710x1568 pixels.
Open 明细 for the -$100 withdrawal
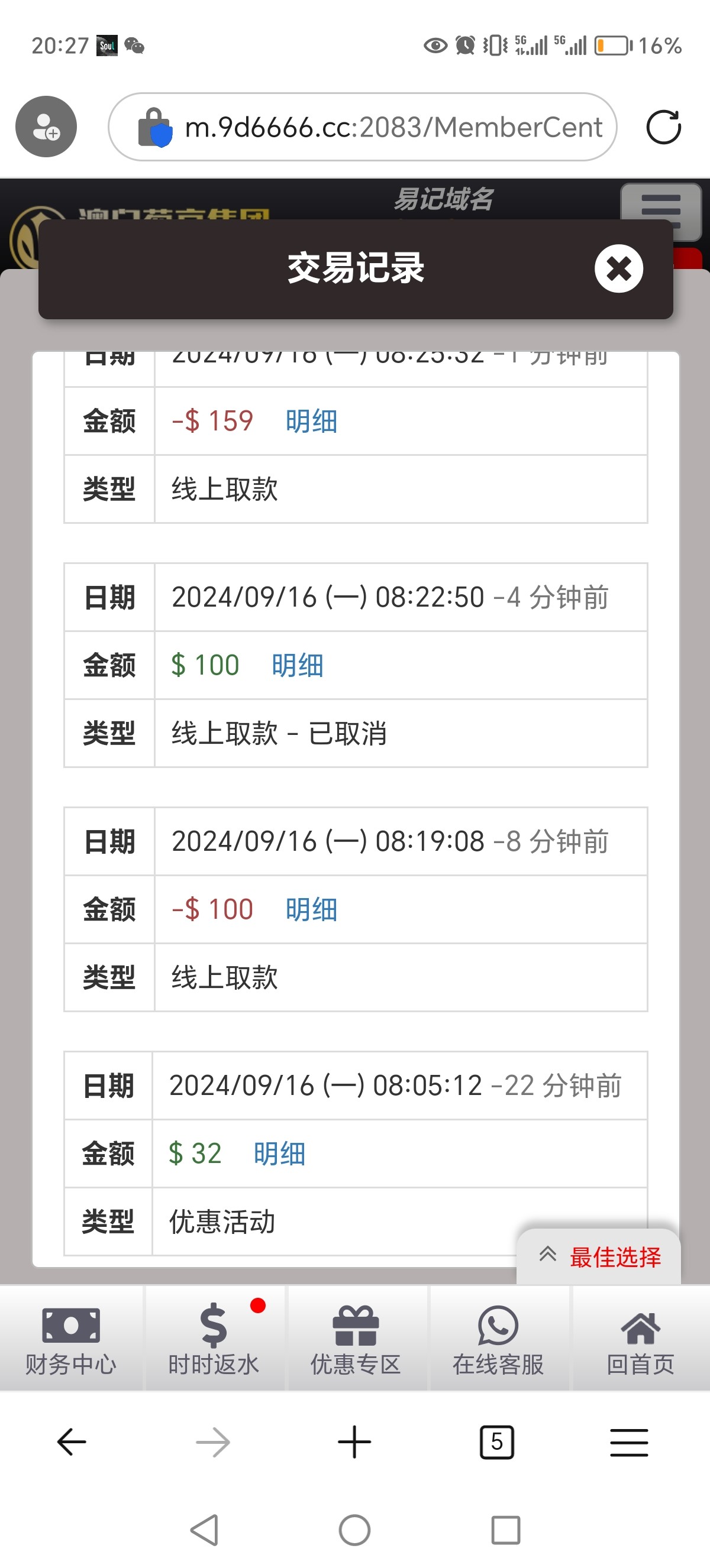click(x=311, y=909)
